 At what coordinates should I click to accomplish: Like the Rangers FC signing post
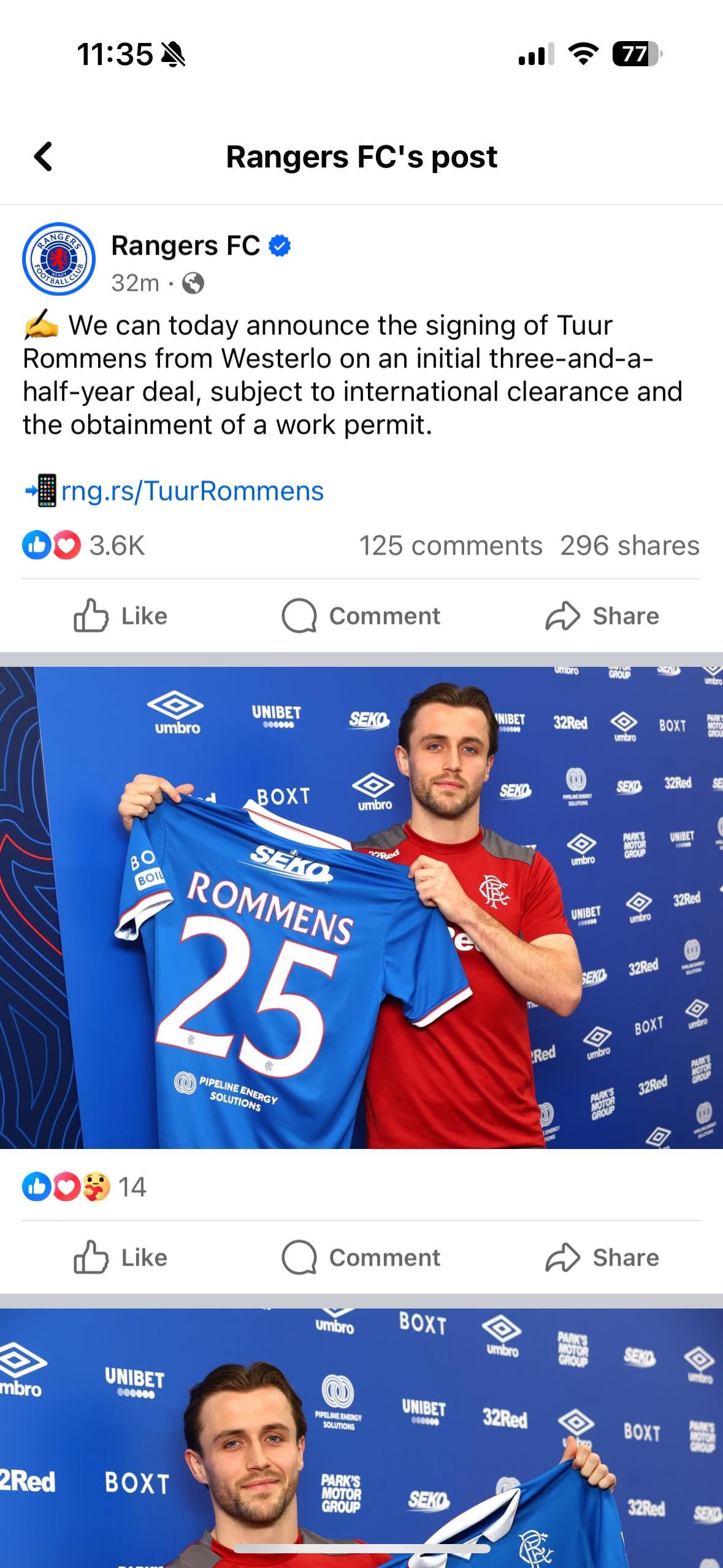click(x=121, y=616)
